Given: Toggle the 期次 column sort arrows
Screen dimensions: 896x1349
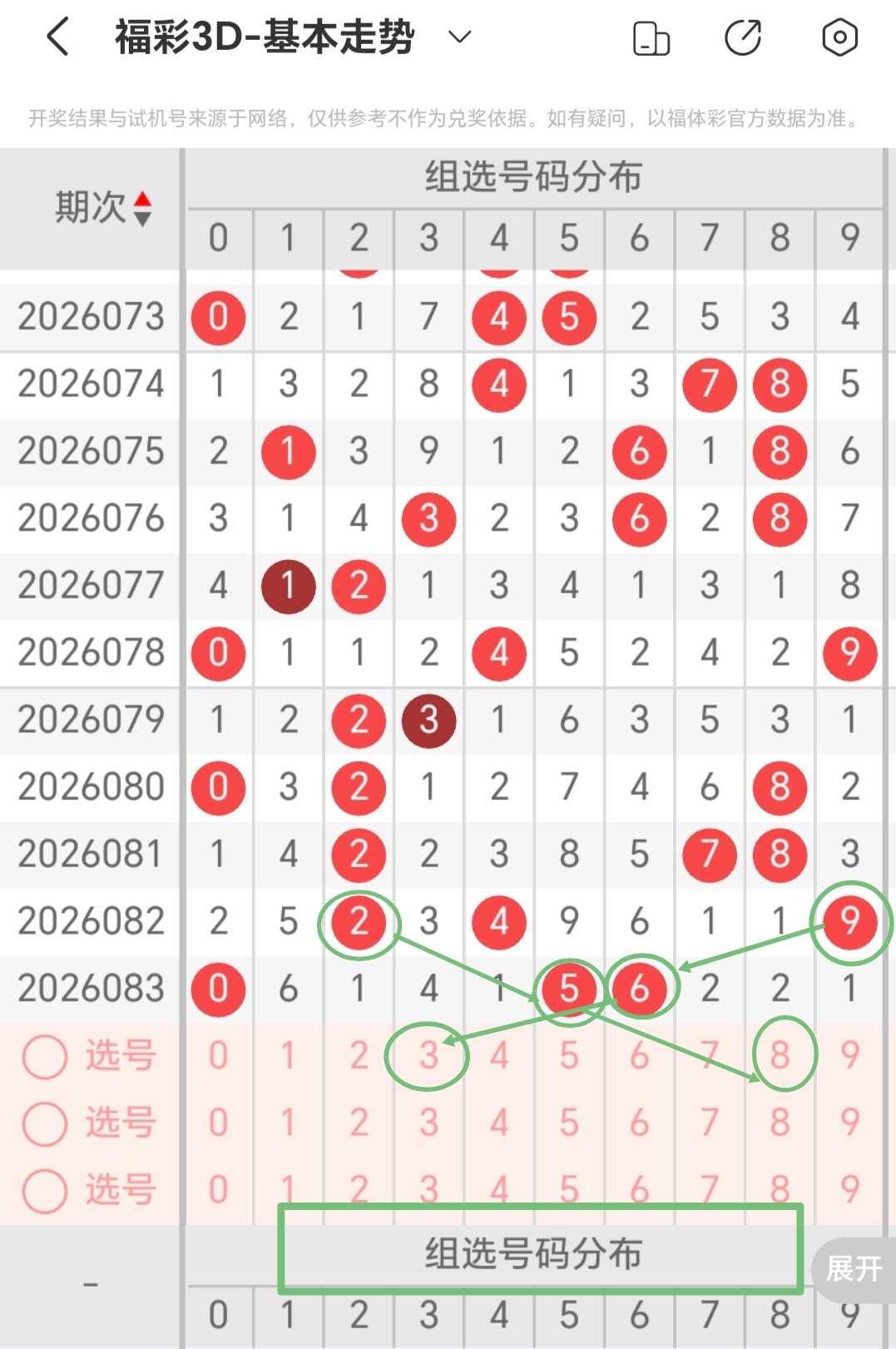Looking at the screenshot, I should (x=143, y=210).
